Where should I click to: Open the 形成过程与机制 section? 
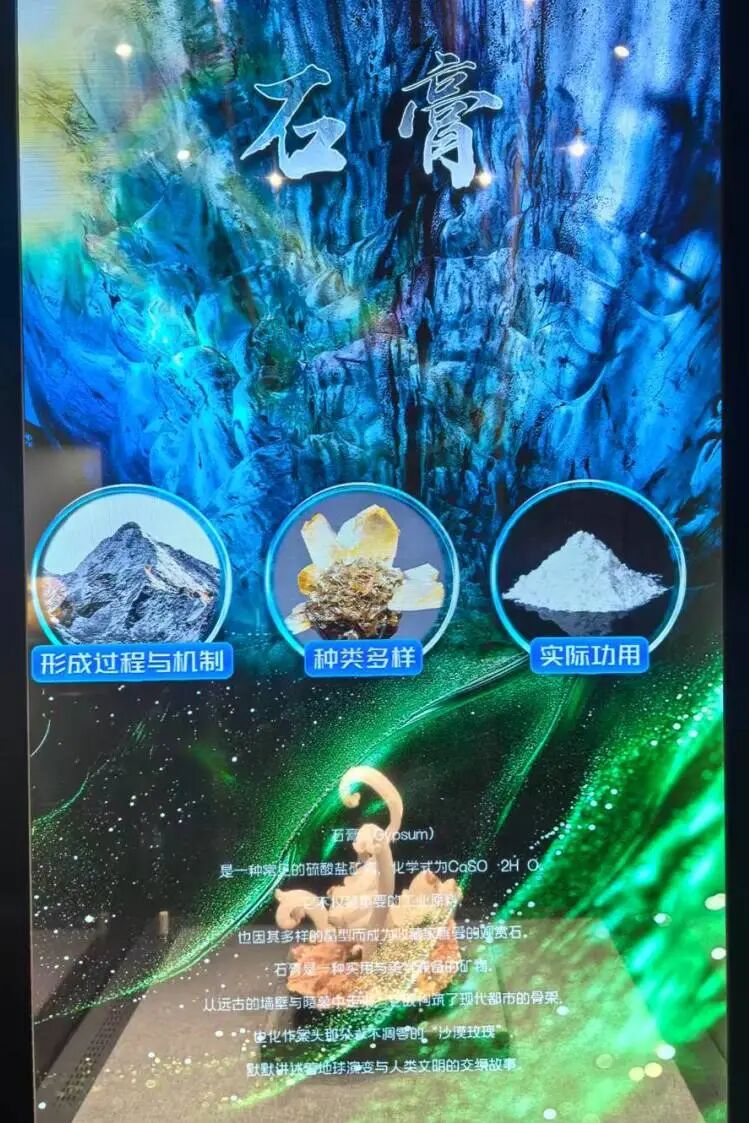(x=132, y=661)
